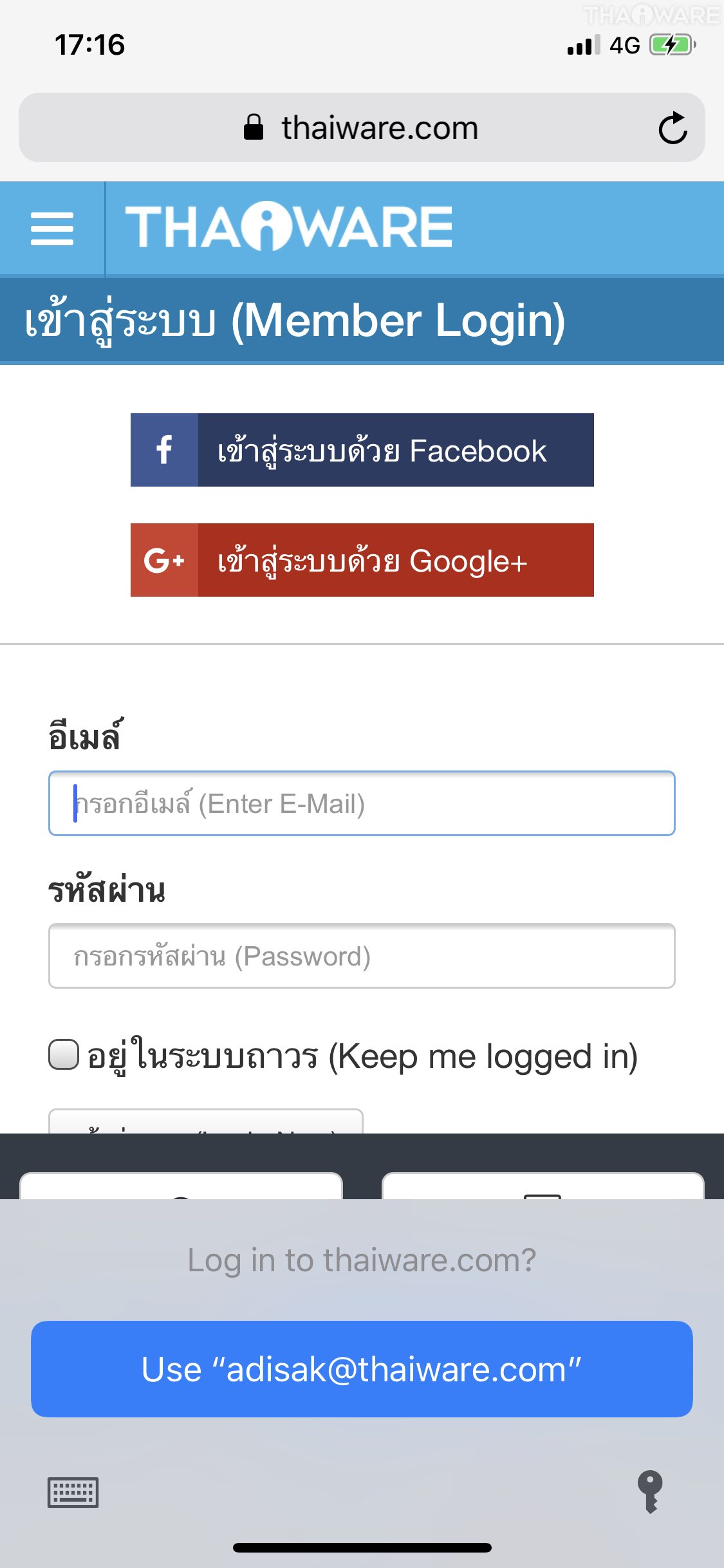
Task: Check the Keep me logged in box
Action: pyautogui.click(x=64, y=1055)
